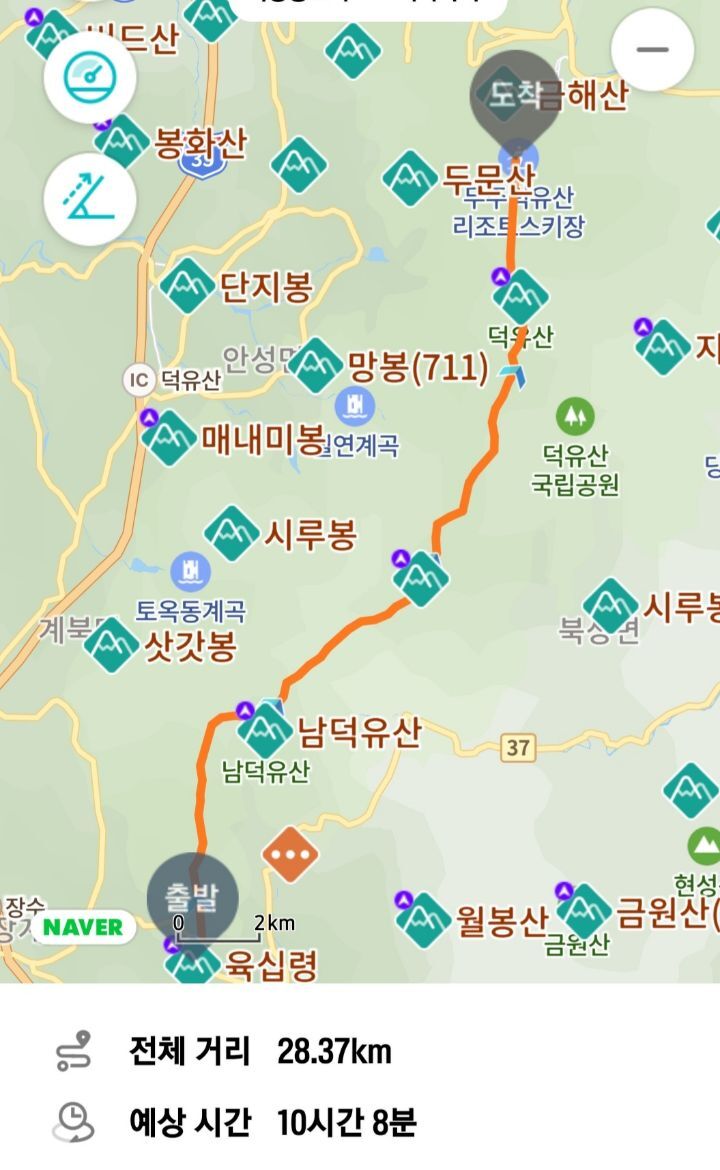Tap the 매내미봉 mountain marker
This screenshot has width=720, height=1170.
pos(169,438)
